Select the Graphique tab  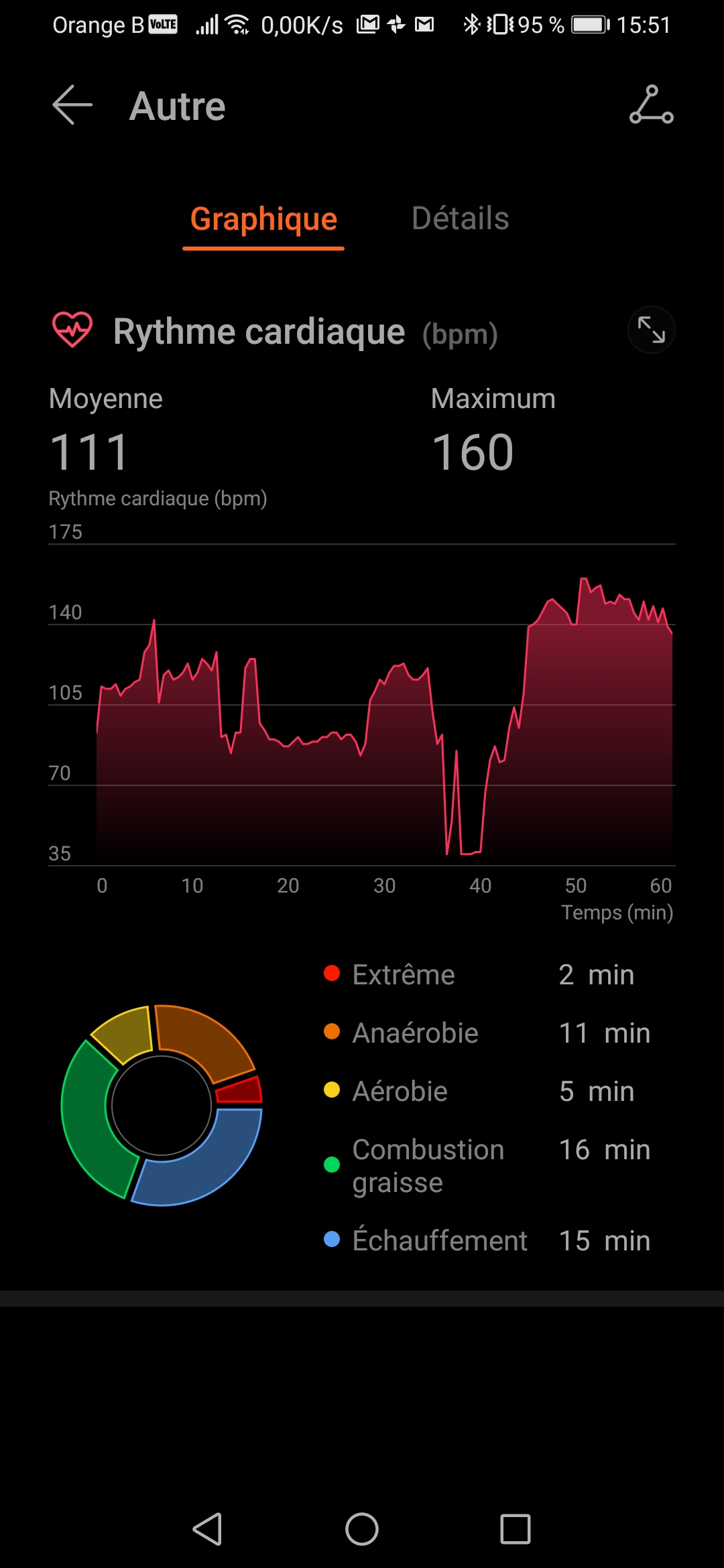[x=263, y=219]
